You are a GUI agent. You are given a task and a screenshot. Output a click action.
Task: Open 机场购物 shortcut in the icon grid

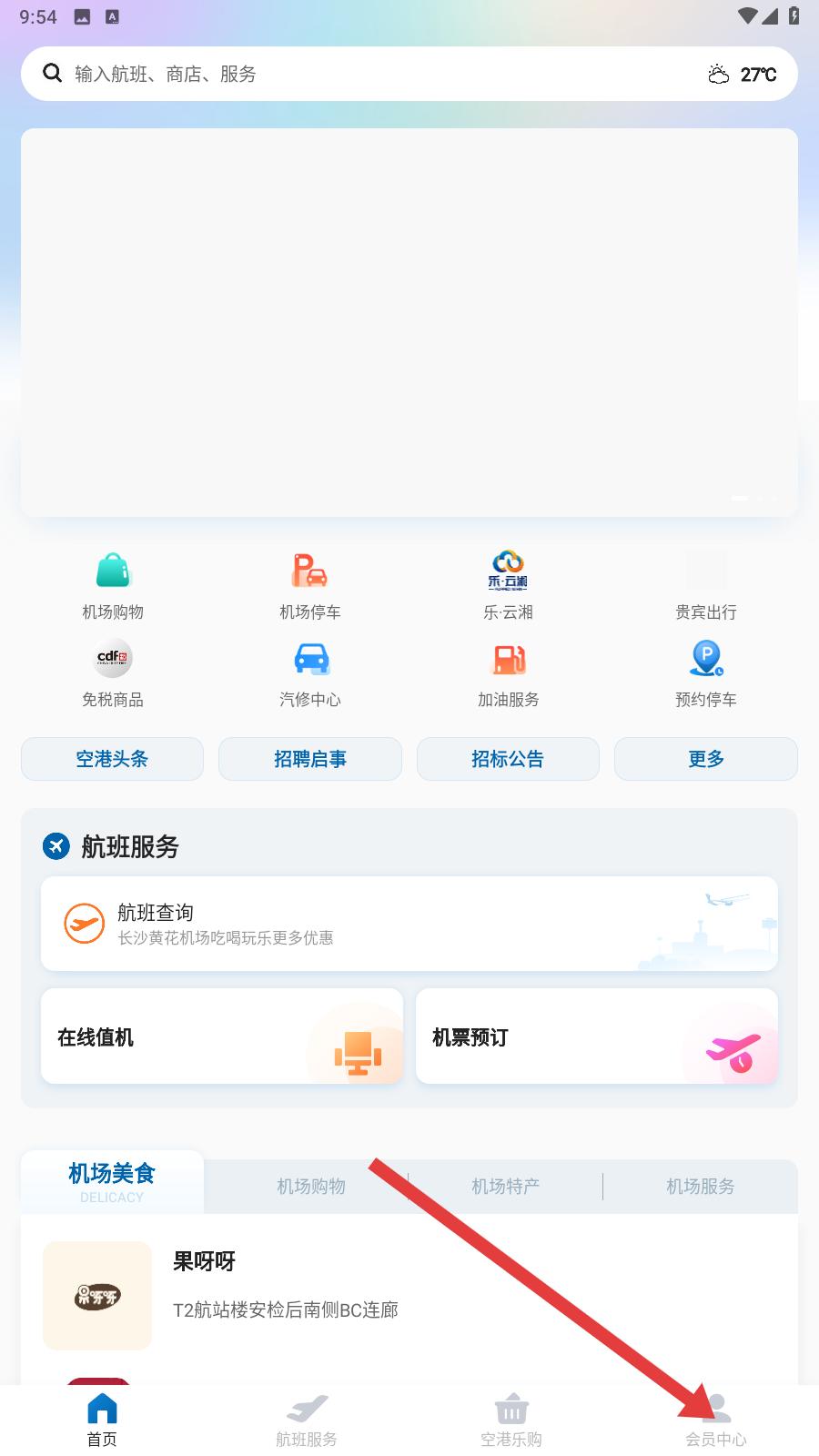(113, 584)
